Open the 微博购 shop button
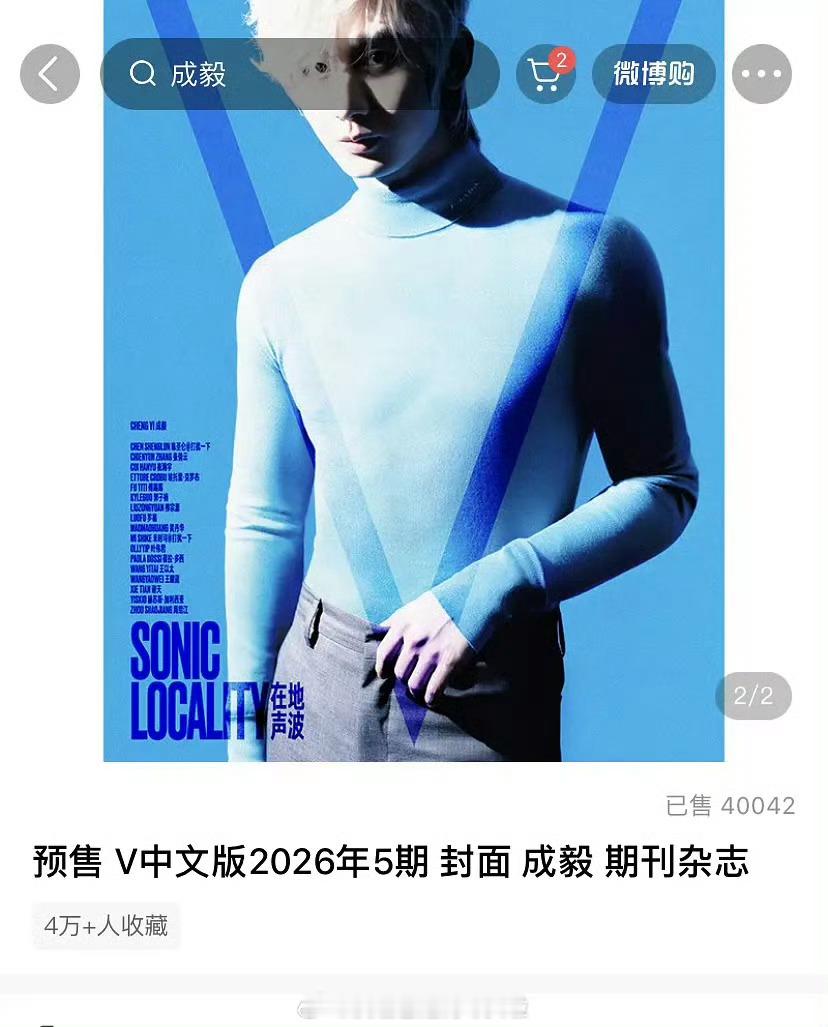 pos(653,73)
